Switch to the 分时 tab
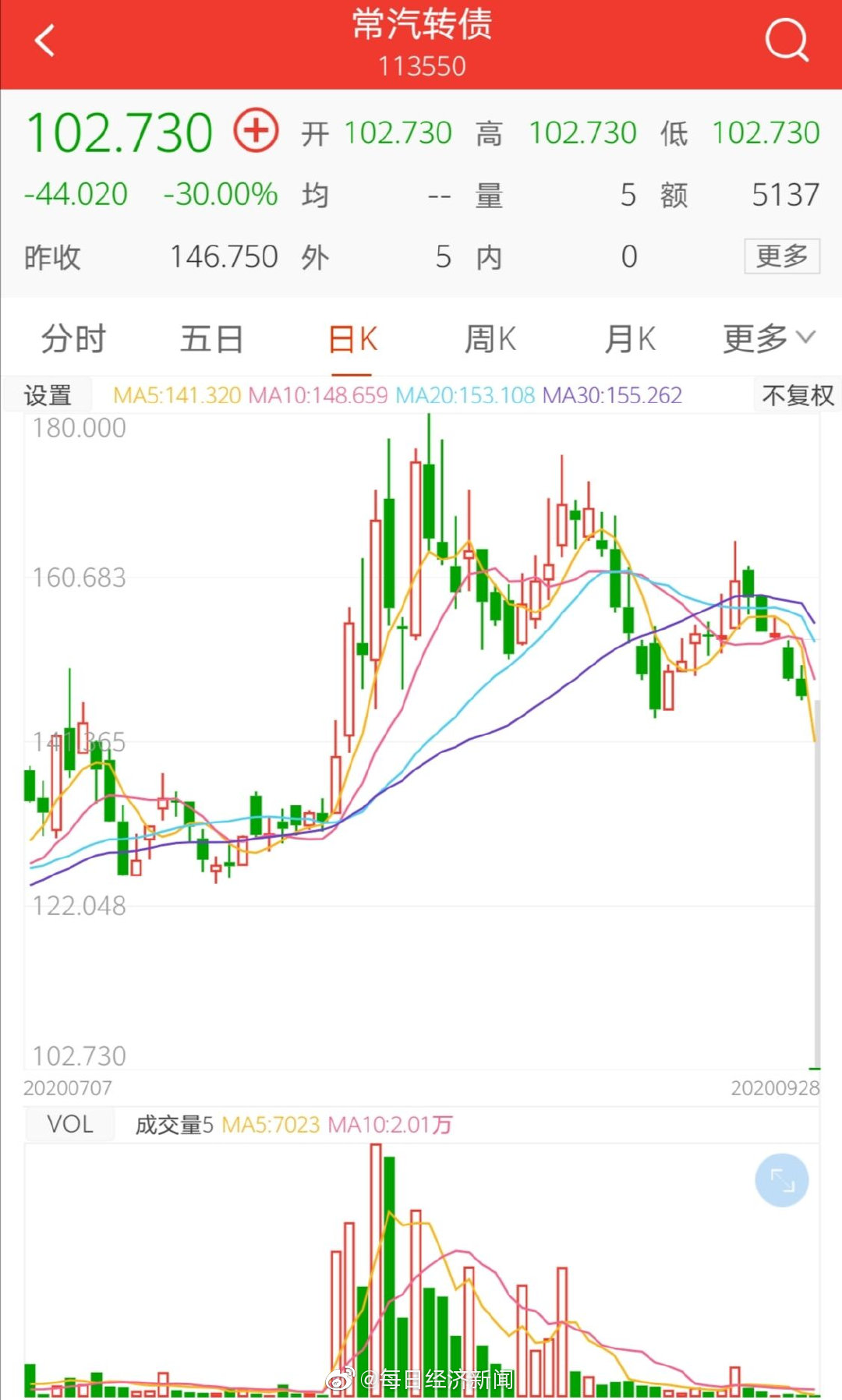The height and width of the screenshot is (1400, 842). click(73, 339)
